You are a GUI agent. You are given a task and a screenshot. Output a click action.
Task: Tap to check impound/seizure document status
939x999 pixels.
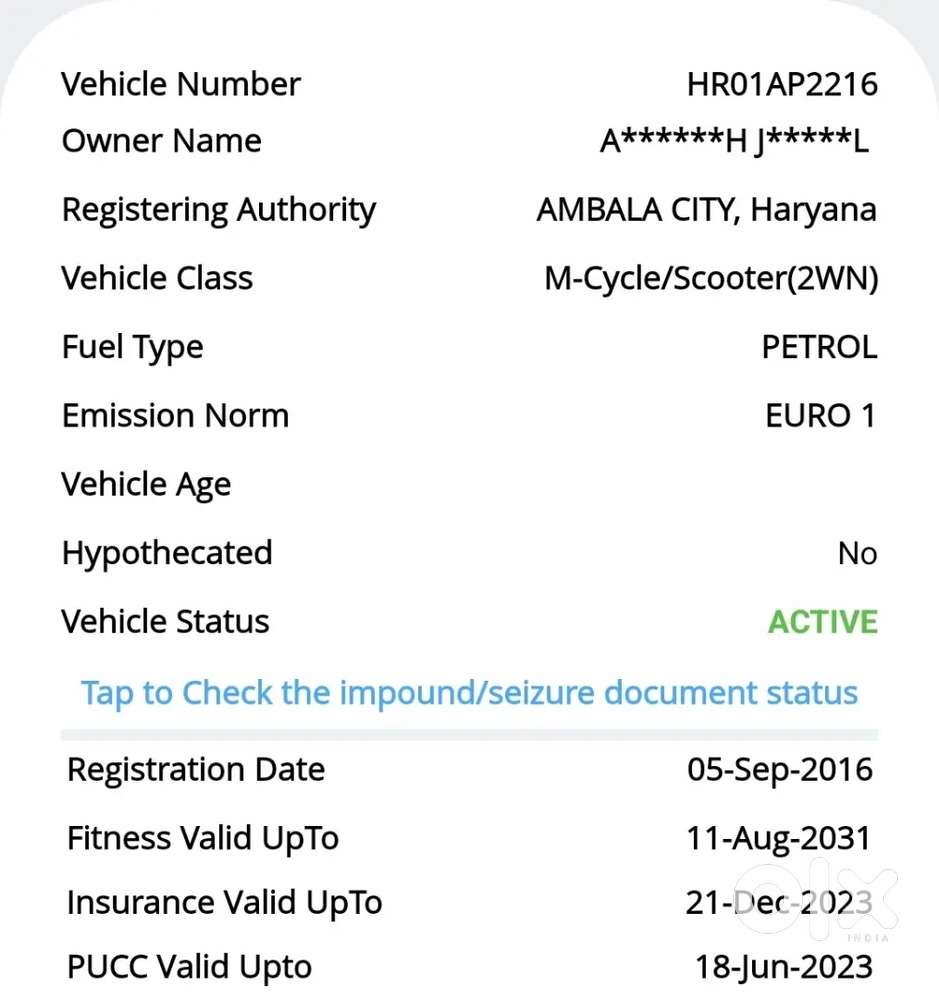click(x=470, y=693)
